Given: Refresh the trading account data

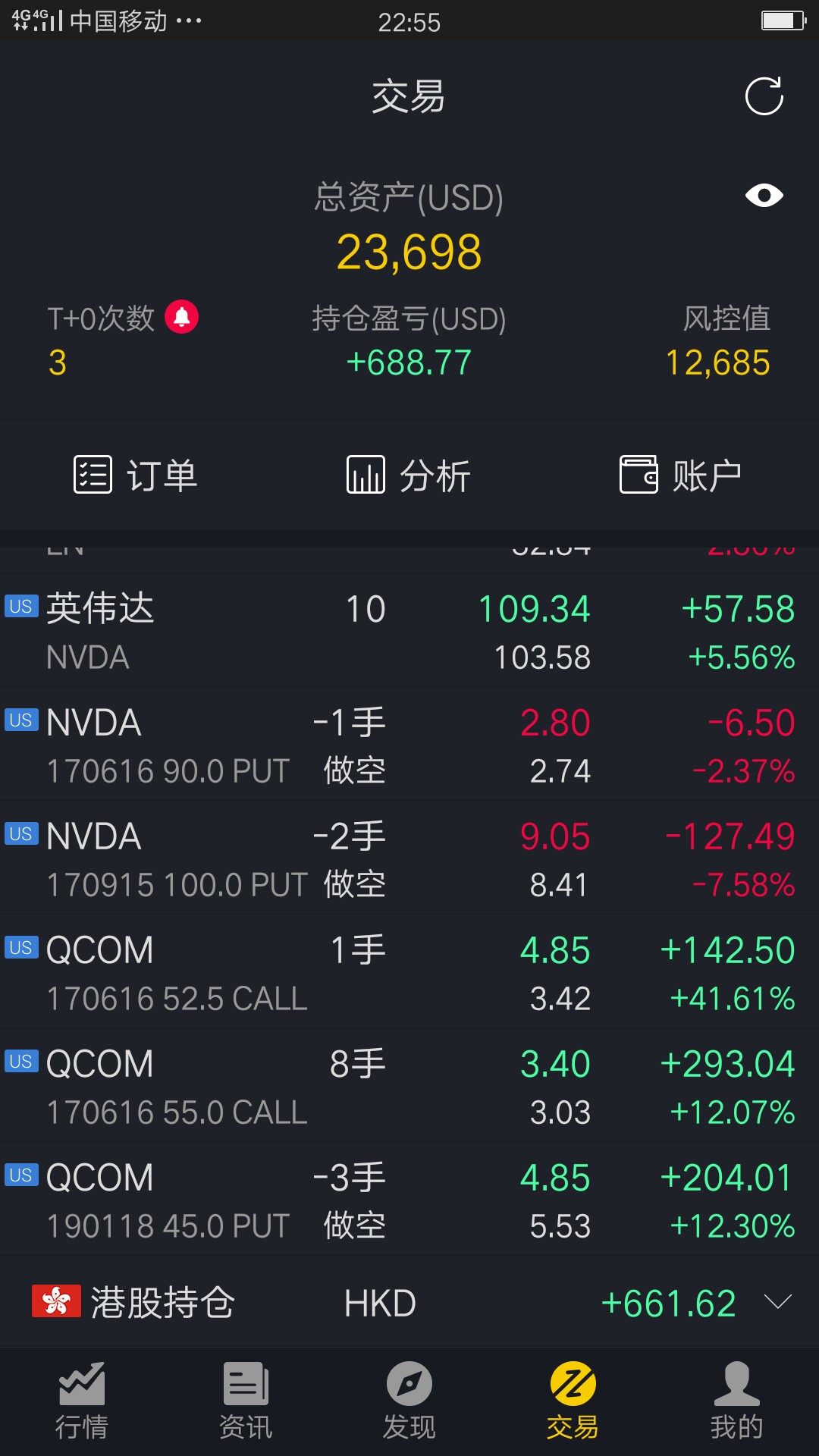Looking at the screenshot, I should pyautogui.click(x=764, y=96).
